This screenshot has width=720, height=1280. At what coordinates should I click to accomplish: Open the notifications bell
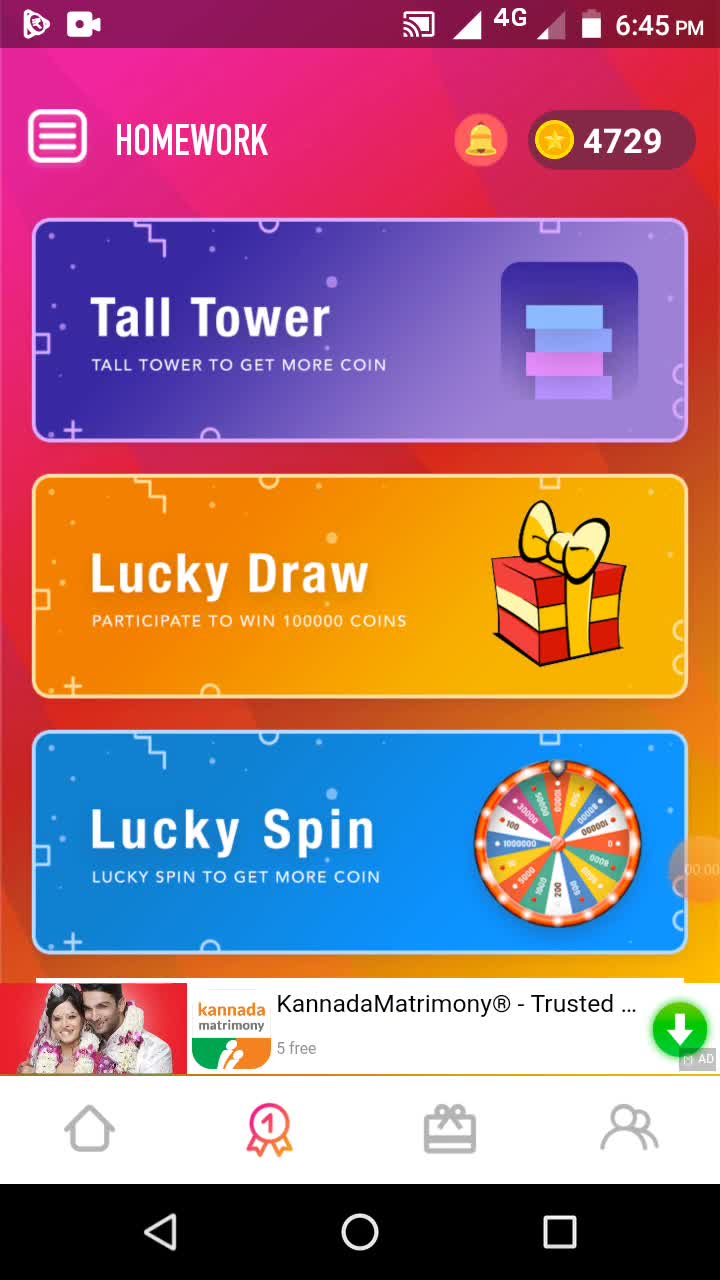[x=481, y=140]
